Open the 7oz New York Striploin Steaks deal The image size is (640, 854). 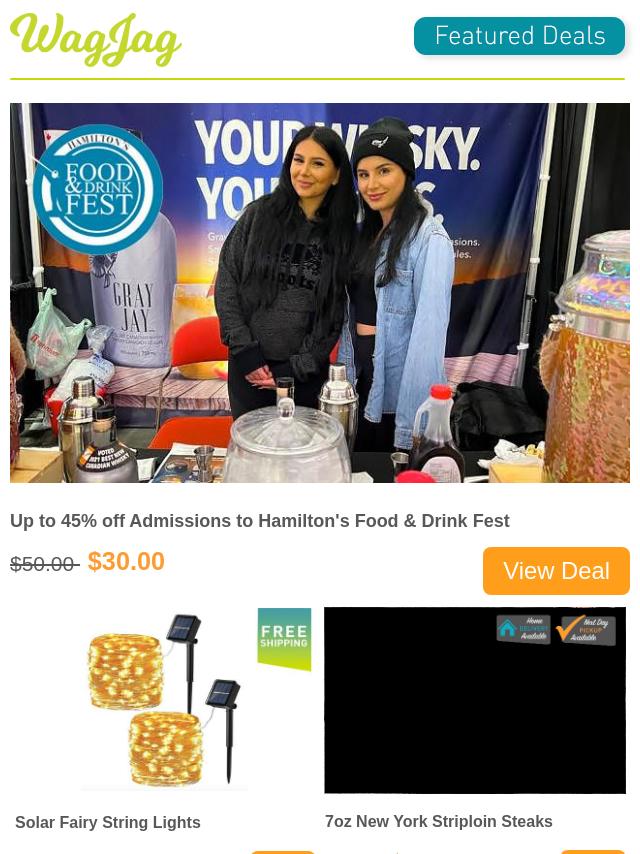point(438,821)
